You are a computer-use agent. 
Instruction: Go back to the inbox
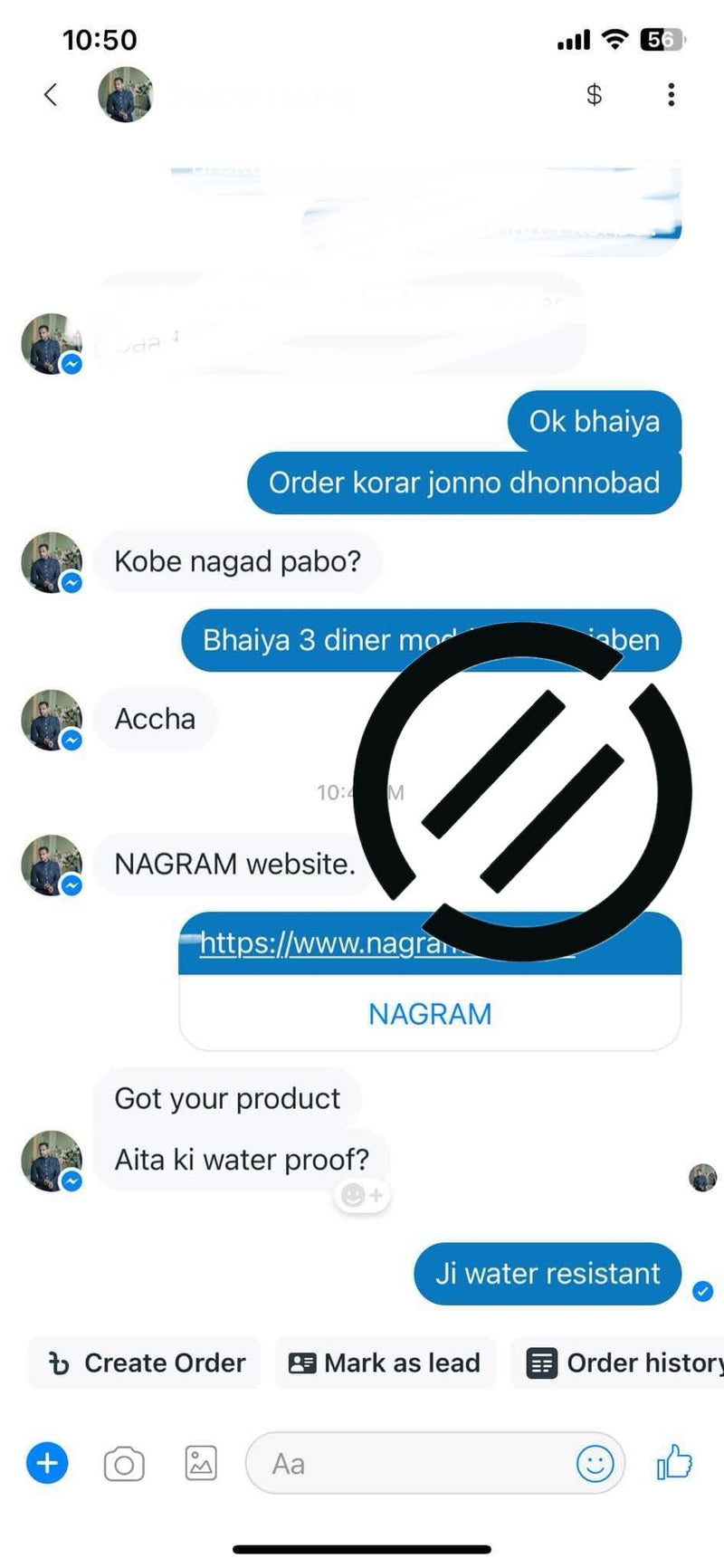tap(51, 94)
